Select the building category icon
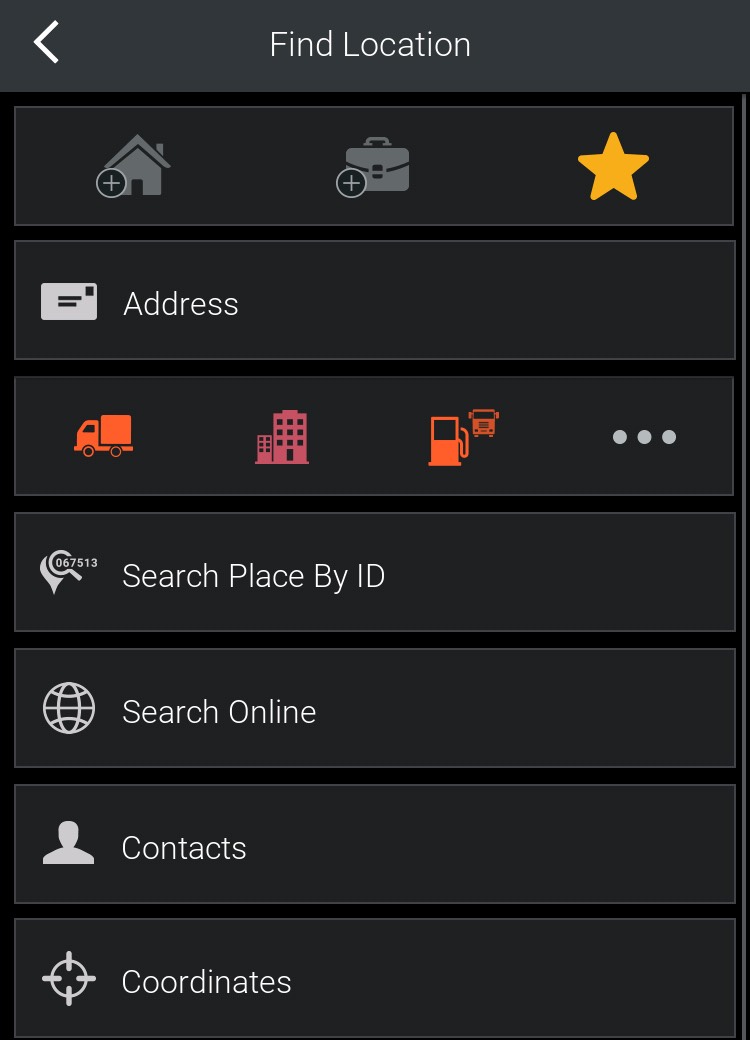This screenshot has height=1040, width=750. [282, 436]
